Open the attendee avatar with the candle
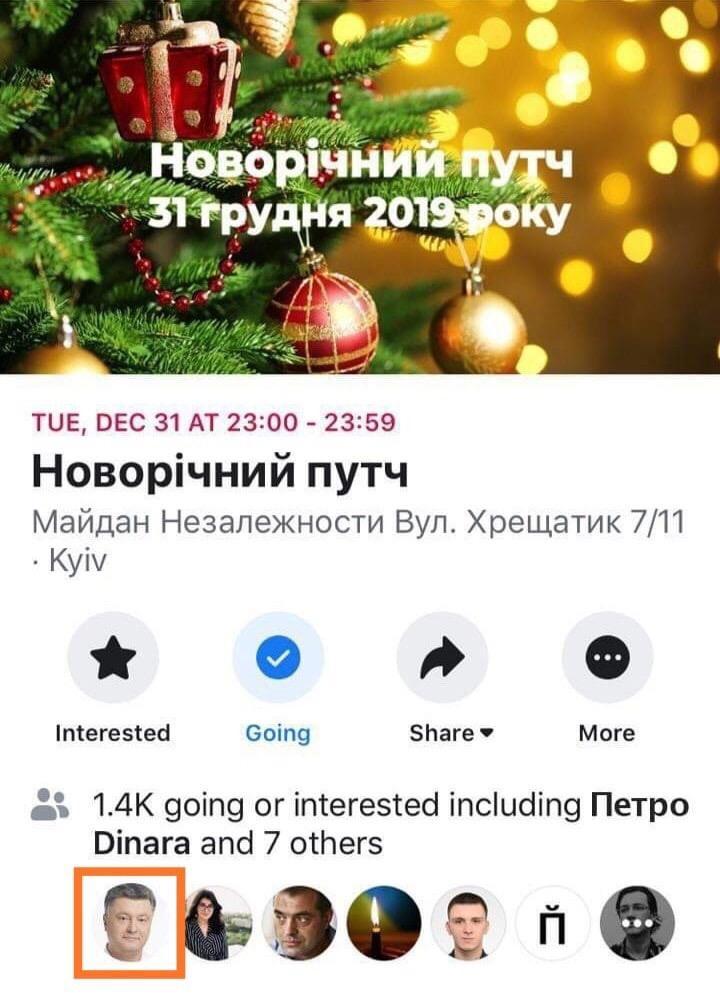This screenshot has height=993, width=720. [383, 923]
